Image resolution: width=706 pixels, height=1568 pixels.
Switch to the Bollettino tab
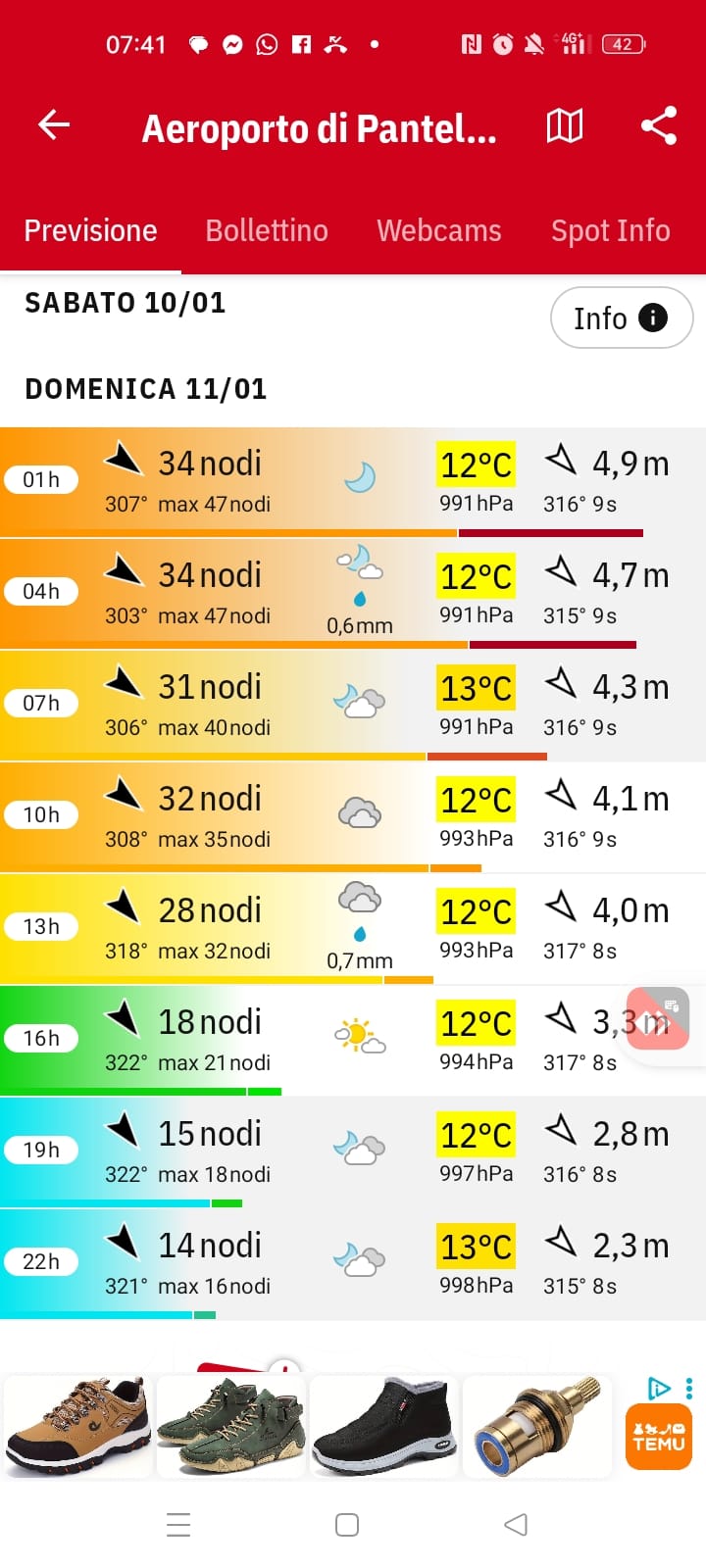(267, 230)
